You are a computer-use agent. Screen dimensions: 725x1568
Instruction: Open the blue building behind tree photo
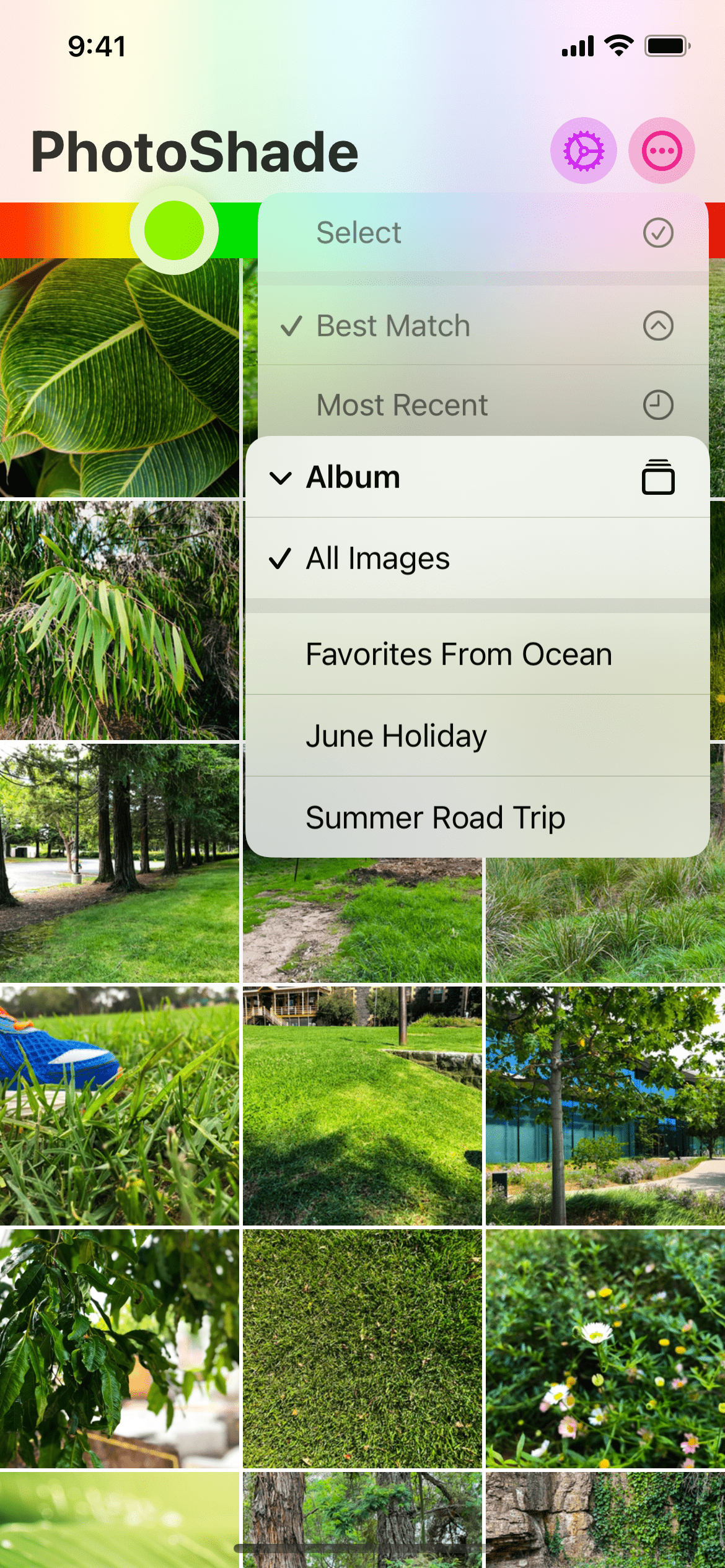(605, 1105)
